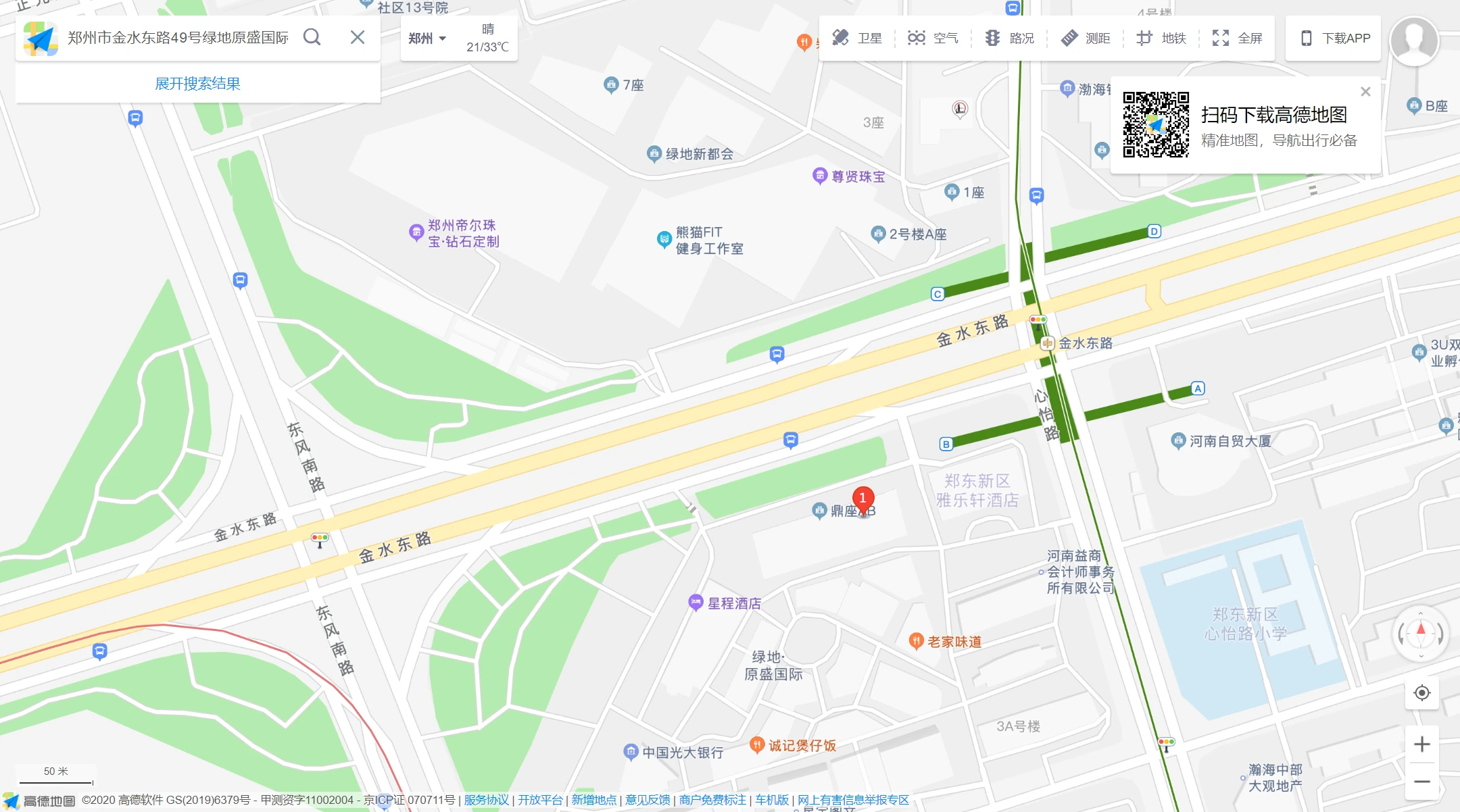Zoom out with the minus button
Viewport: 1460px width, 812px height.
pyautogui.click(x=1421, y=782)
